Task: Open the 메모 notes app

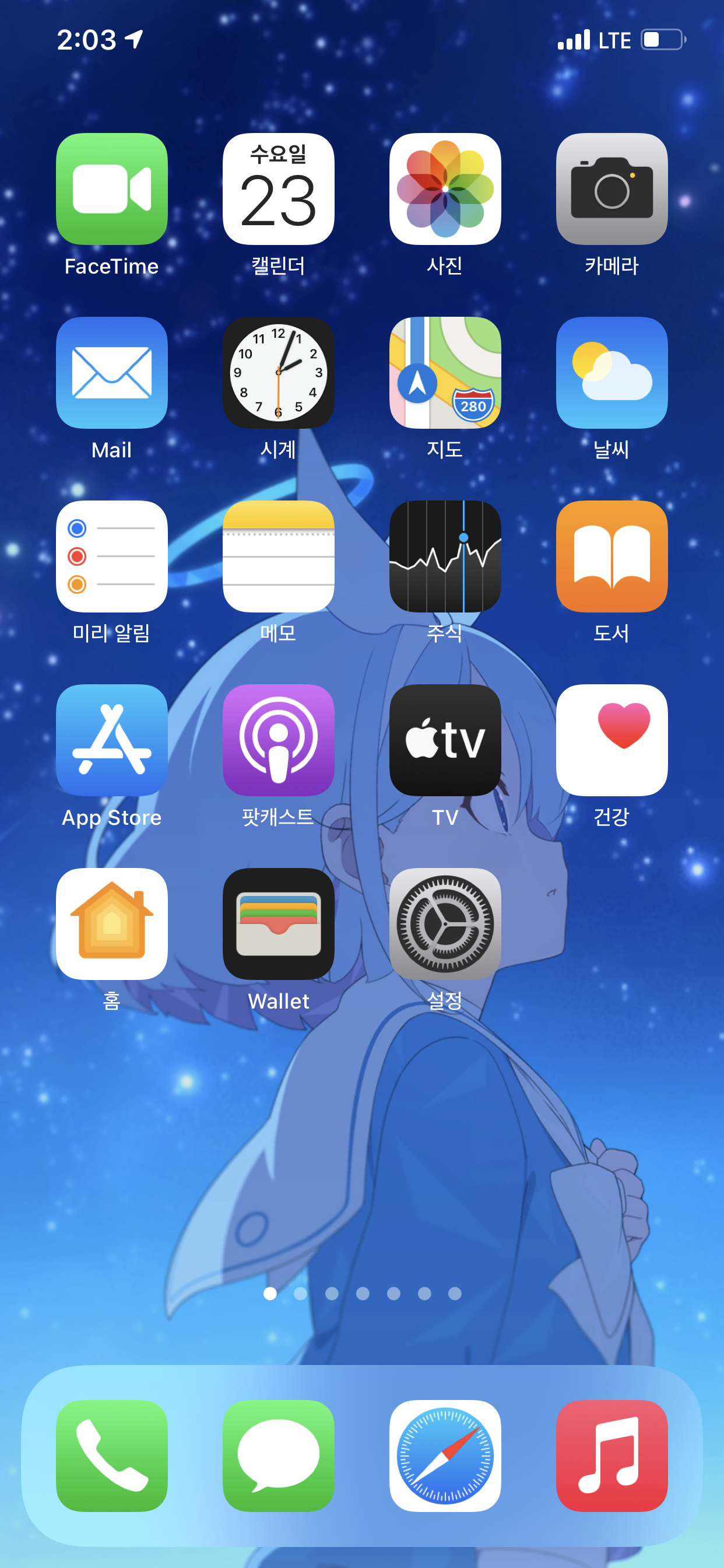Action: (x=278, y=556)
